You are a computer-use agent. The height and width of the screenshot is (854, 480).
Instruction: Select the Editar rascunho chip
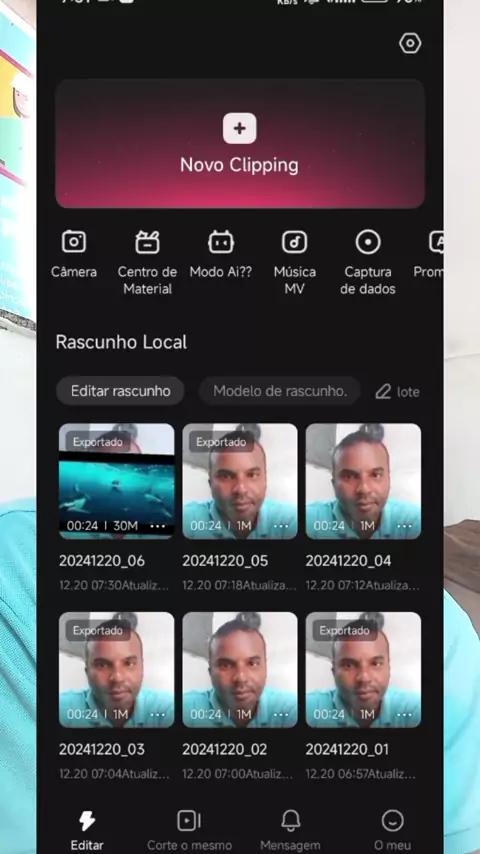point(120,391)
